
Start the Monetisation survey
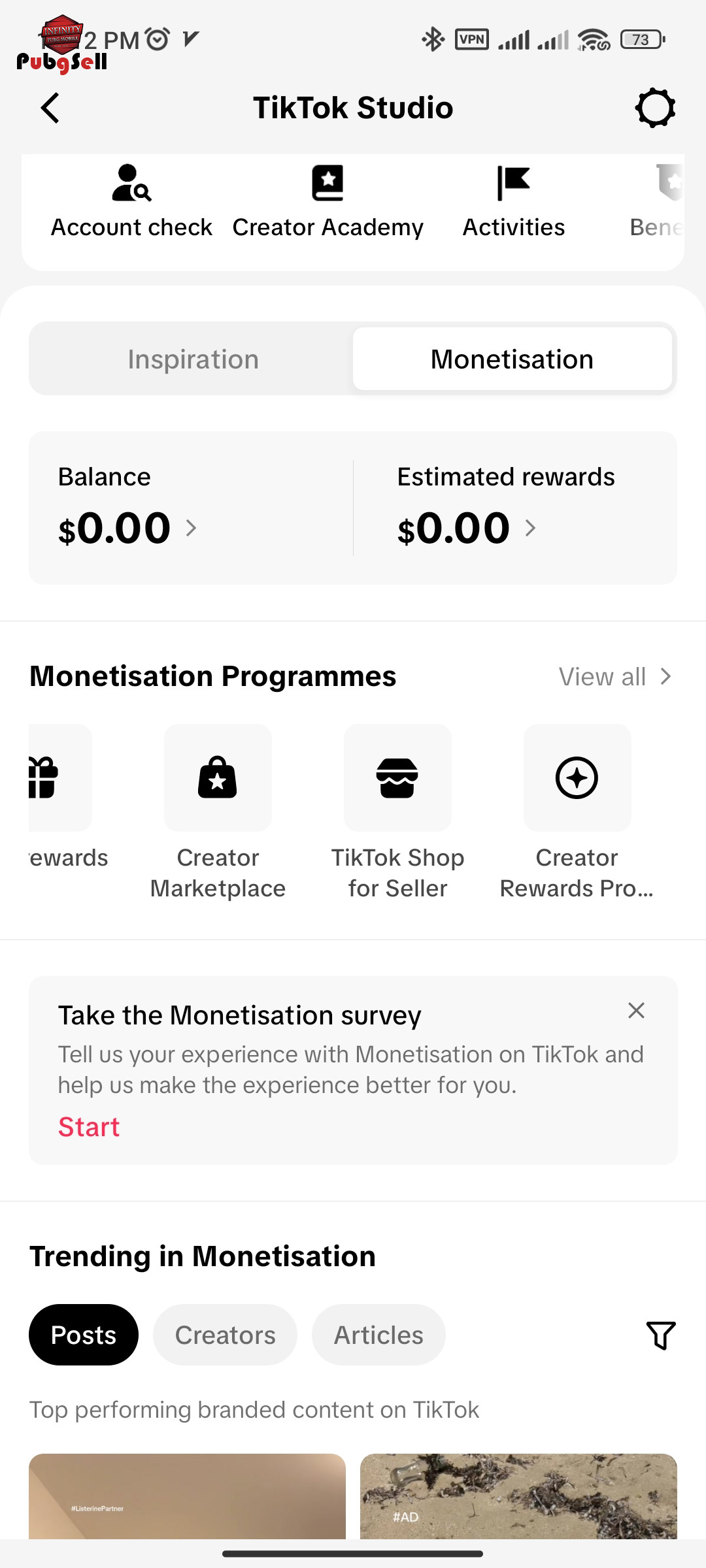tap(89, 1127)
